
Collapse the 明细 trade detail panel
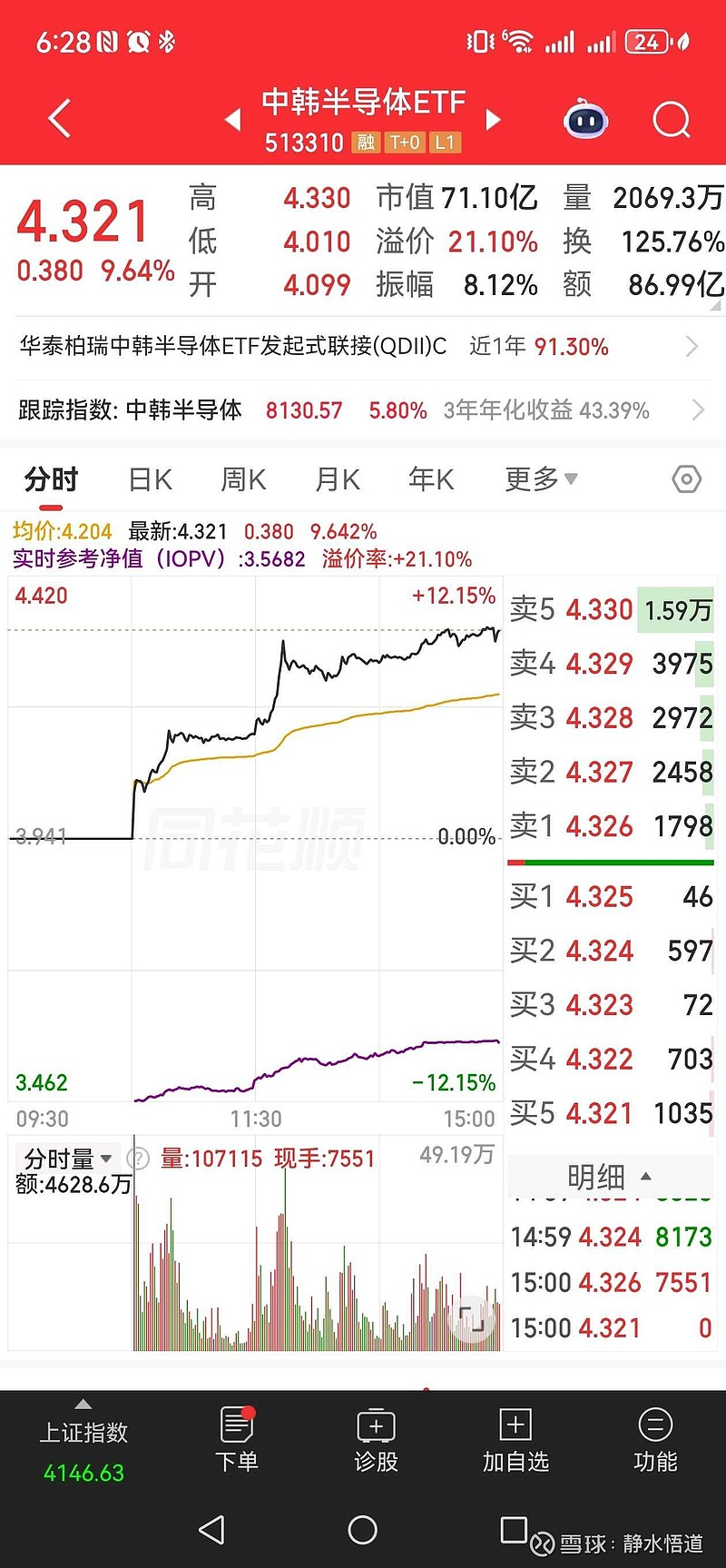[x=611, y=1176]
